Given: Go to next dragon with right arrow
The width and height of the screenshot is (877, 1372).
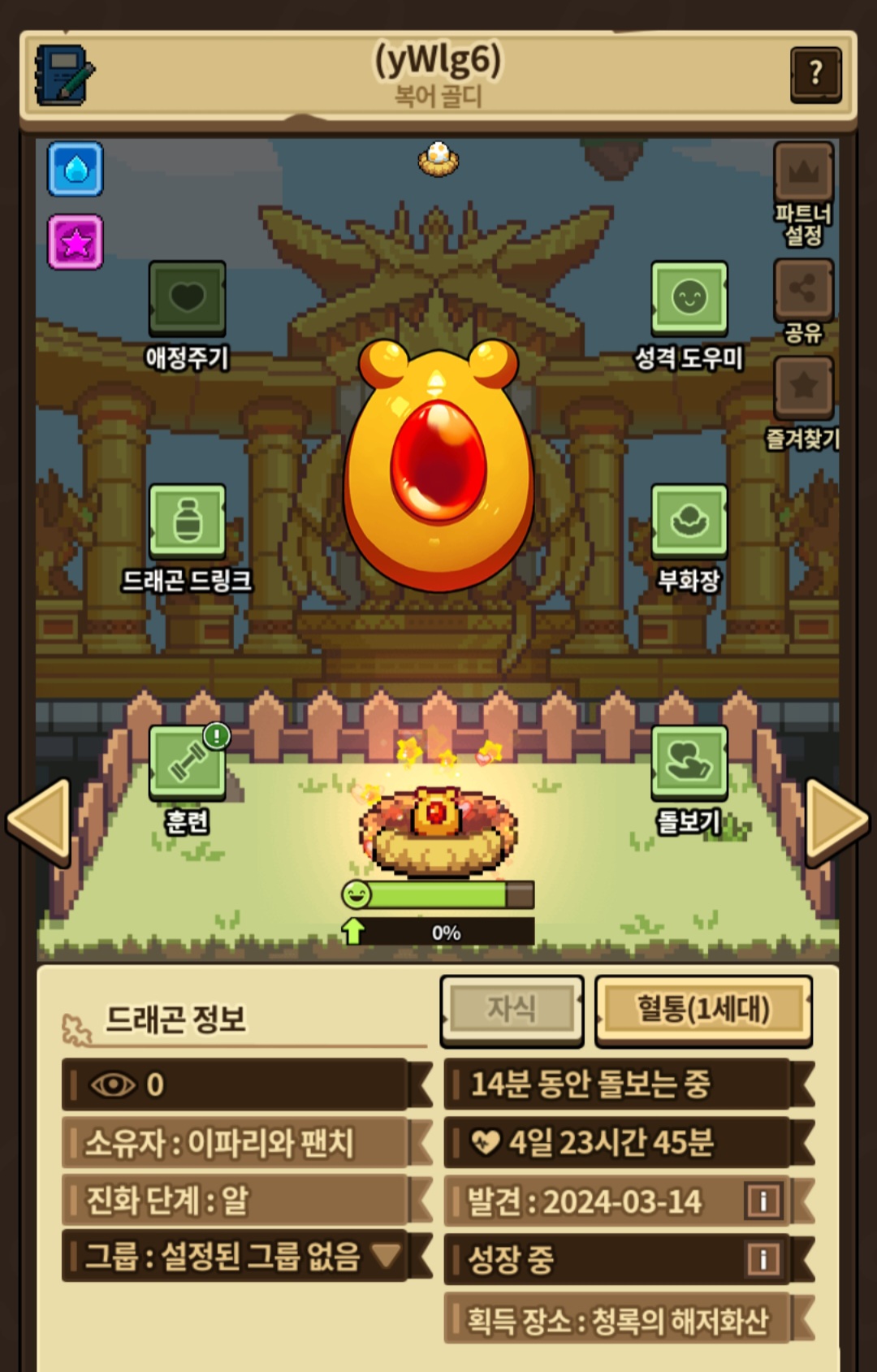Looking at the screenshot, I should [x=836, y=820].
